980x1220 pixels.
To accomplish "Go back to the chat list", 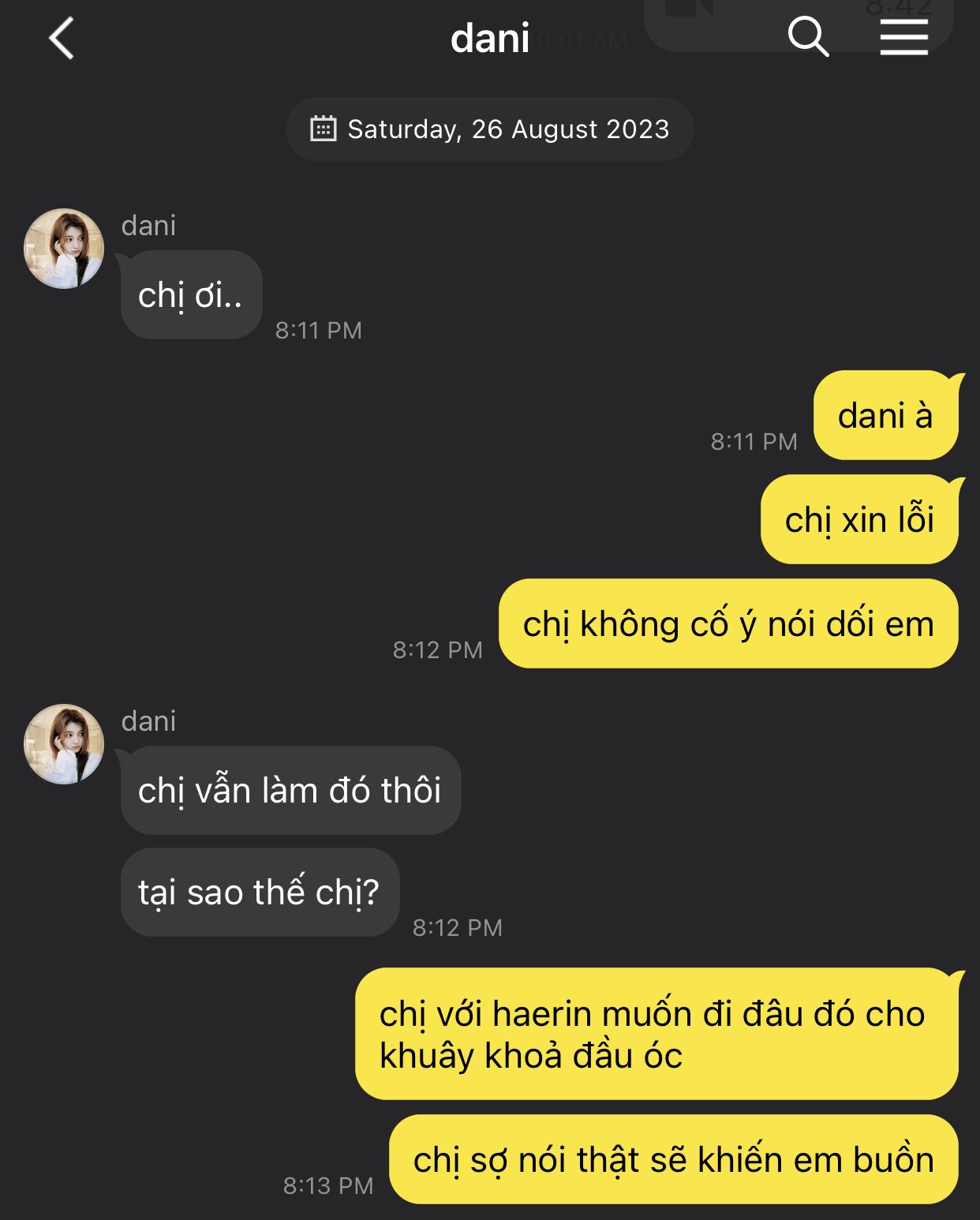I will coord(62,38).
